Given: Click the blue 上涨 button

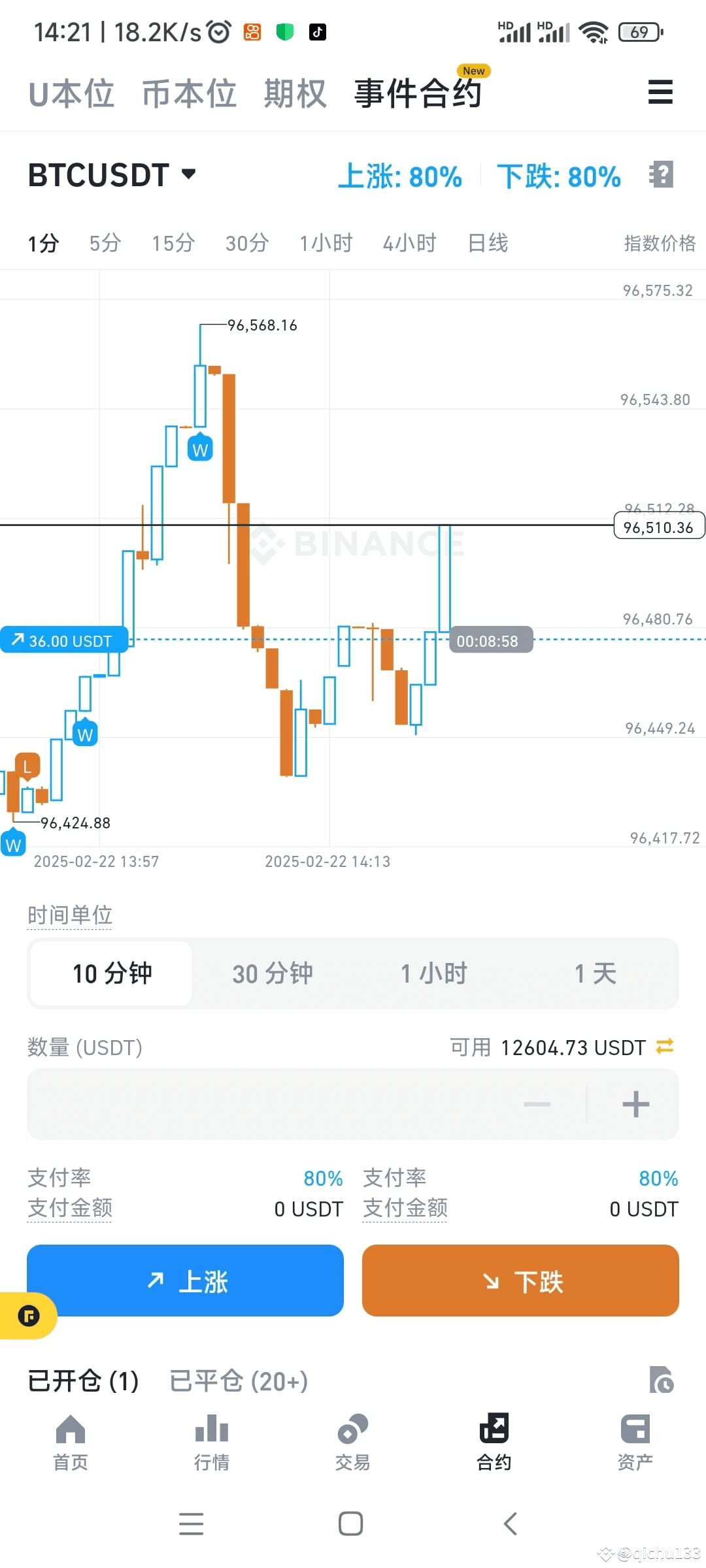Looking at the screenshot, I should pos(185,1281).
